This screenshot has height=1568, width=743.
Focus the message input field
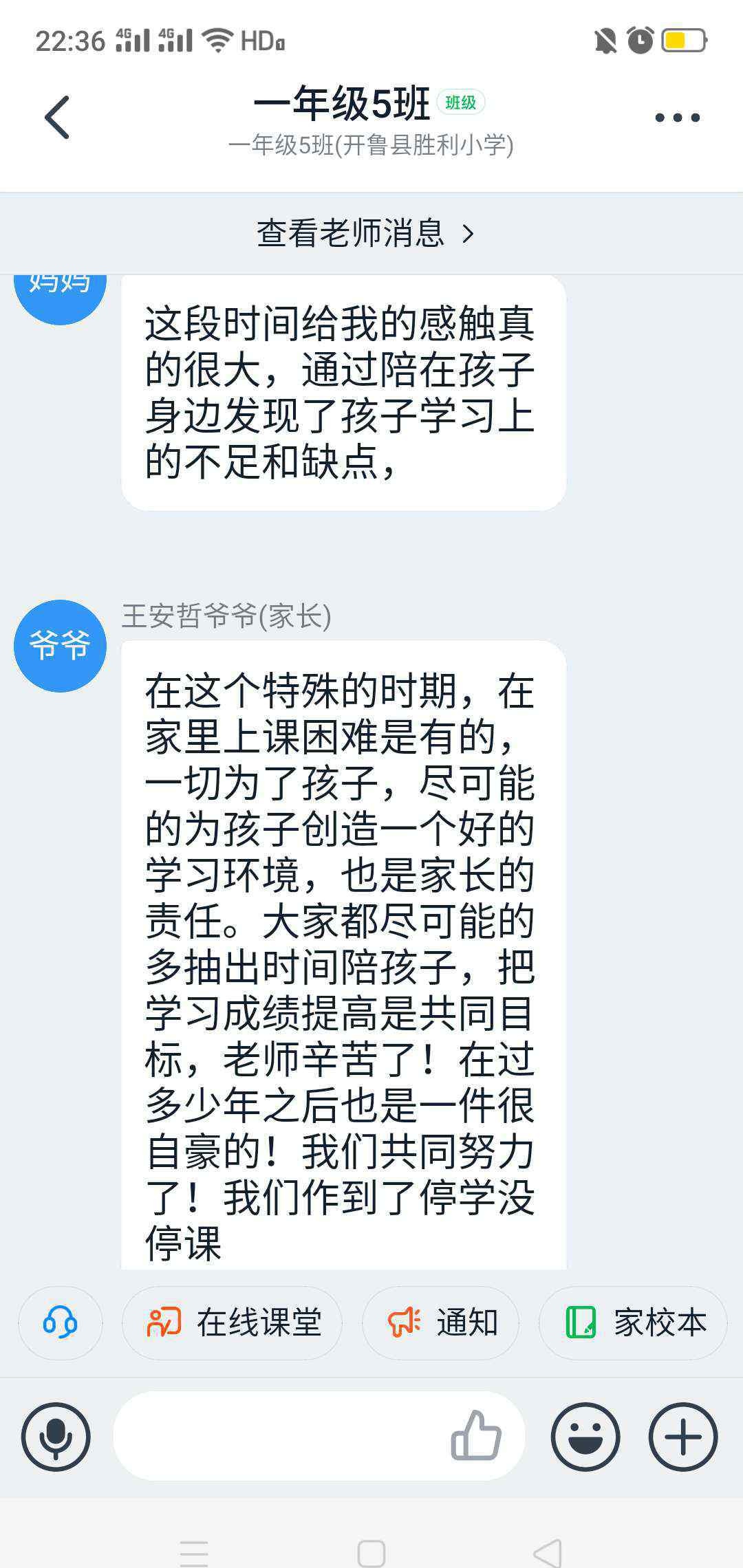(x=275, y=1437)
